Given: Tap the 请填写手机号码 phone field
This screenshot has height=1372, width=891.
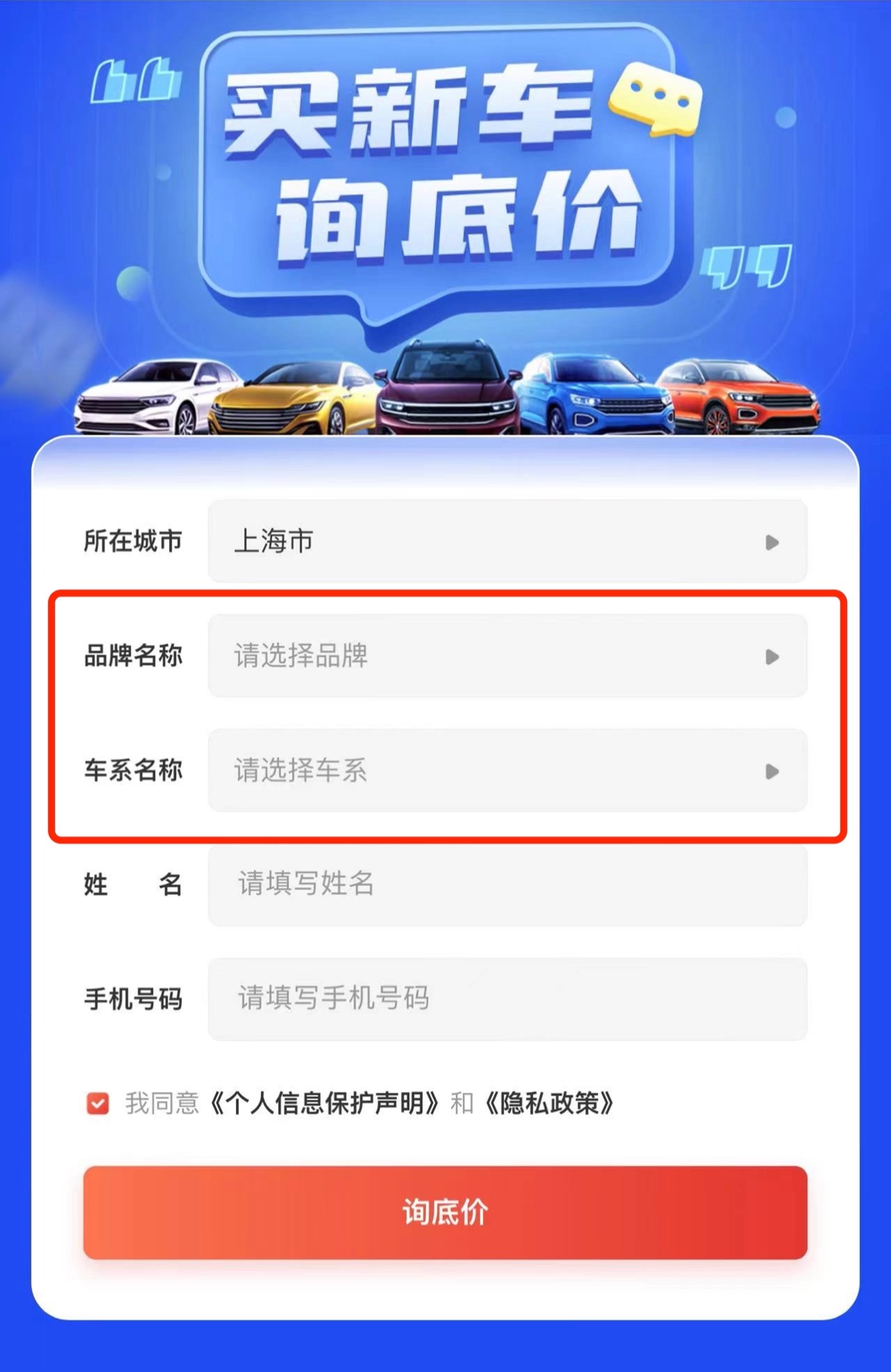Looking at the screenshot, I should coord(507,999).
